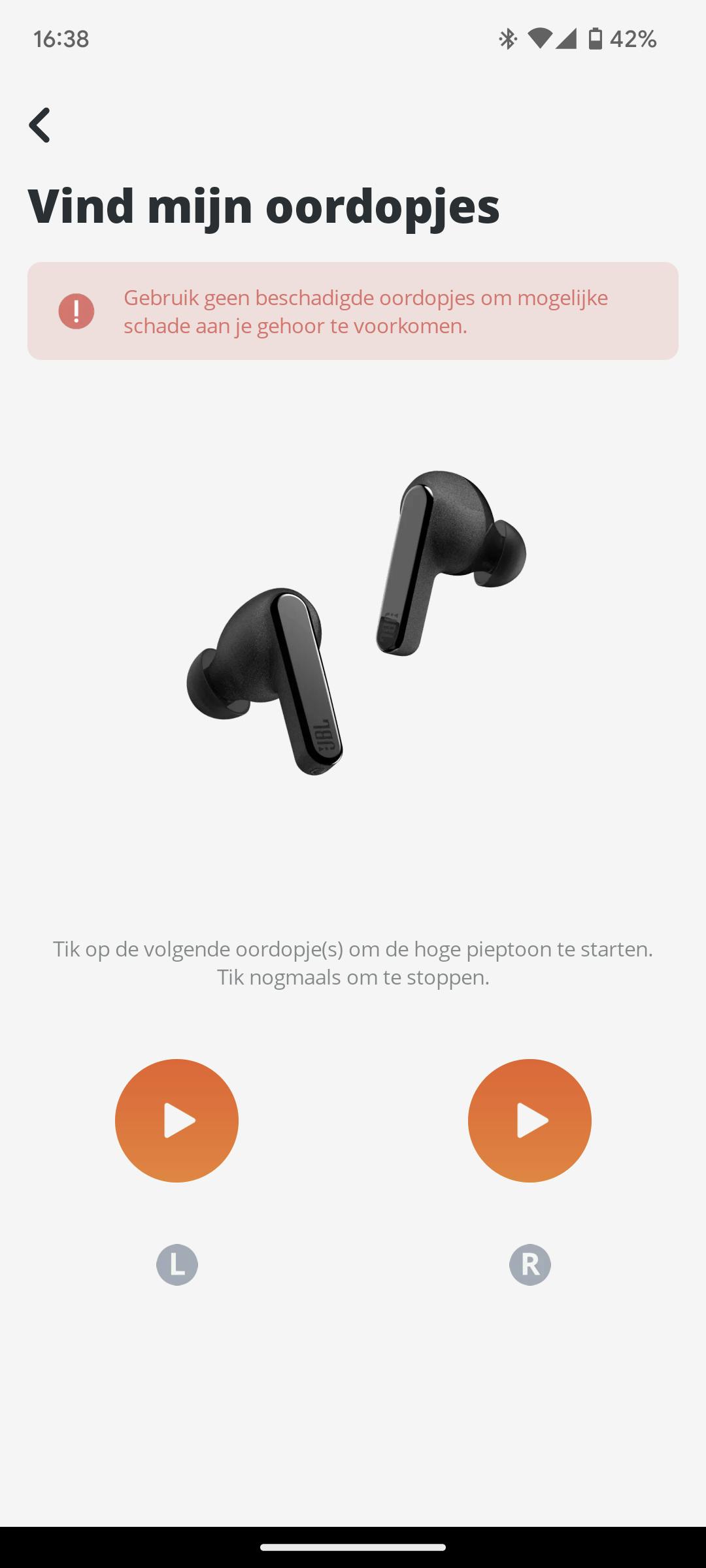Go back from Vind mijn oordopjes
Image resolution: width=706 pixels, height=1568 pixels.
[40, 125]
